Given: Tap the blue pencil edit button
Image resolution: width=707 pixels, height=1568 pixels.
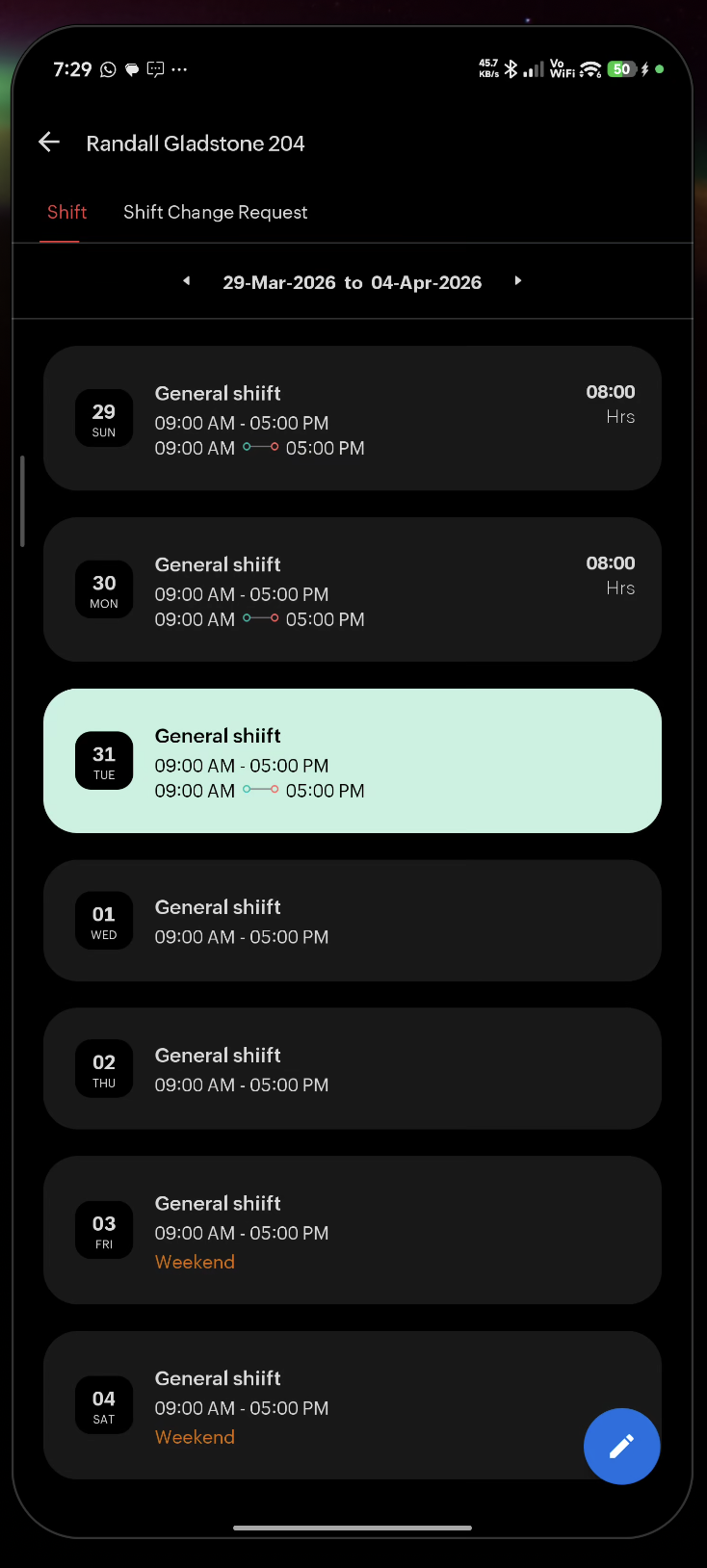Looking at the screenshot, I should (621, 1446).
